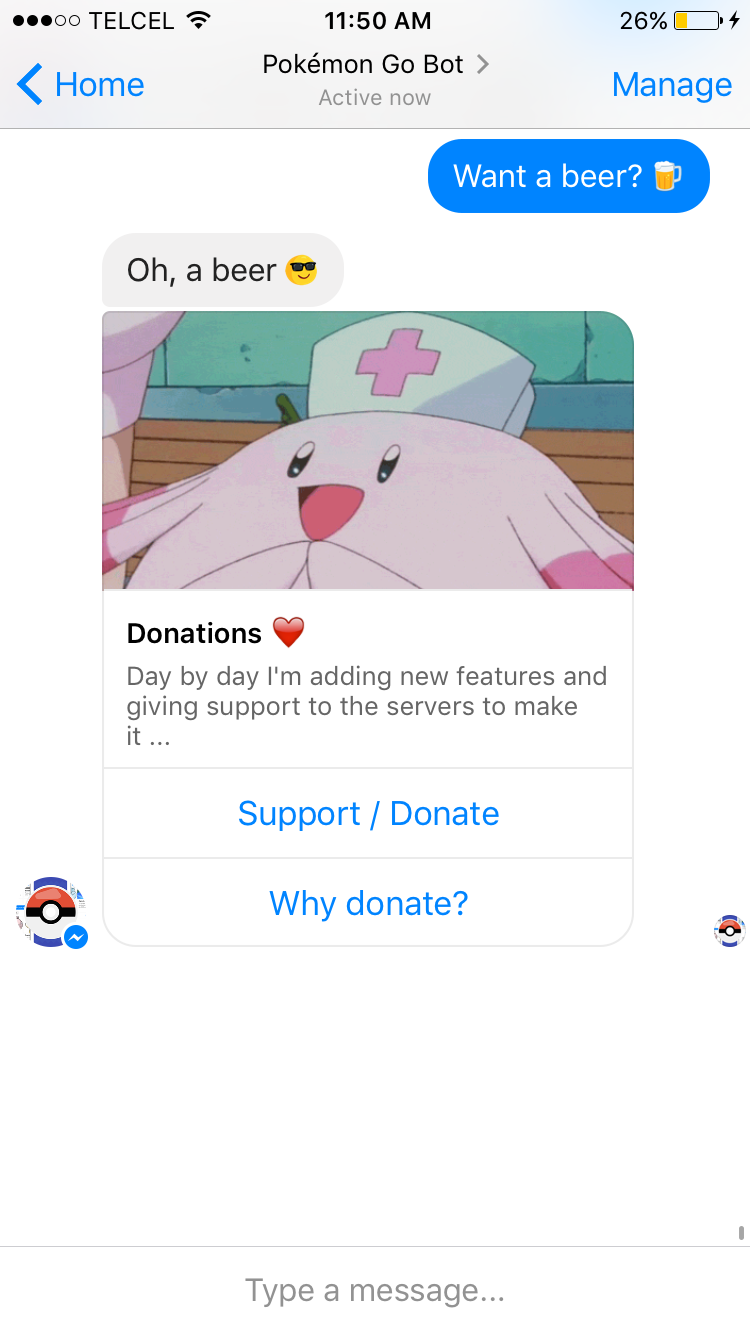Open the Donations card image
Image resolution: width=750 pixels, height=1334 pixels.
368,450
